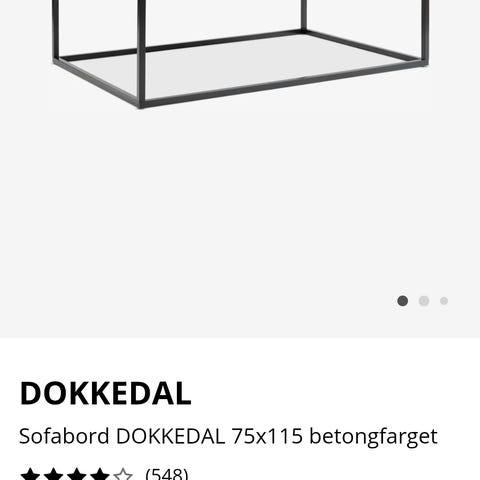Jump to the second image indicator dot
The height and width of the screenshot is (480, 480).
pyautogui.click(x=424, y=301)
